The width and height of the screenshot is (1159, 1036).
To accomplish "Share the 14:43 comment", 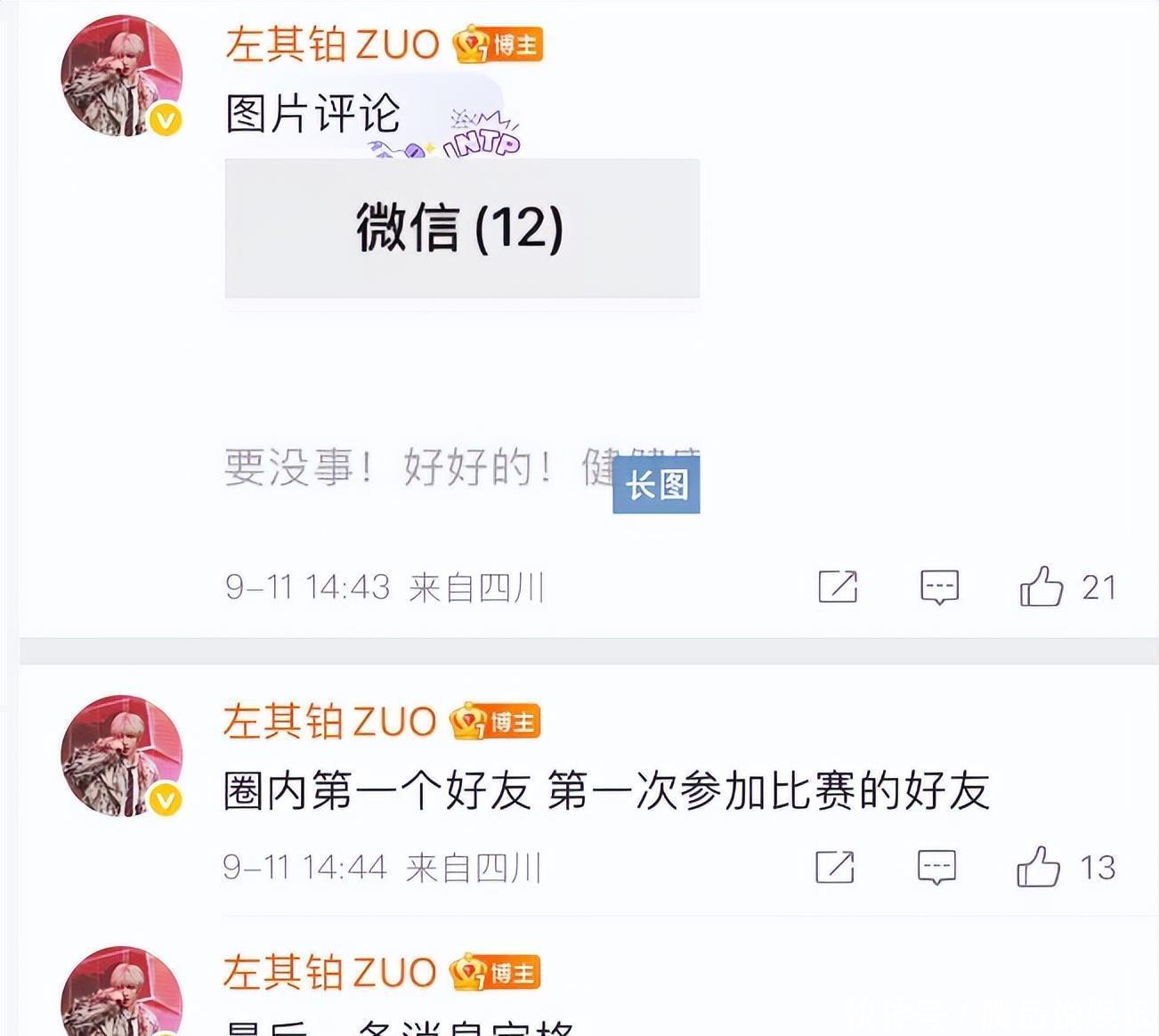I will 837,587.
